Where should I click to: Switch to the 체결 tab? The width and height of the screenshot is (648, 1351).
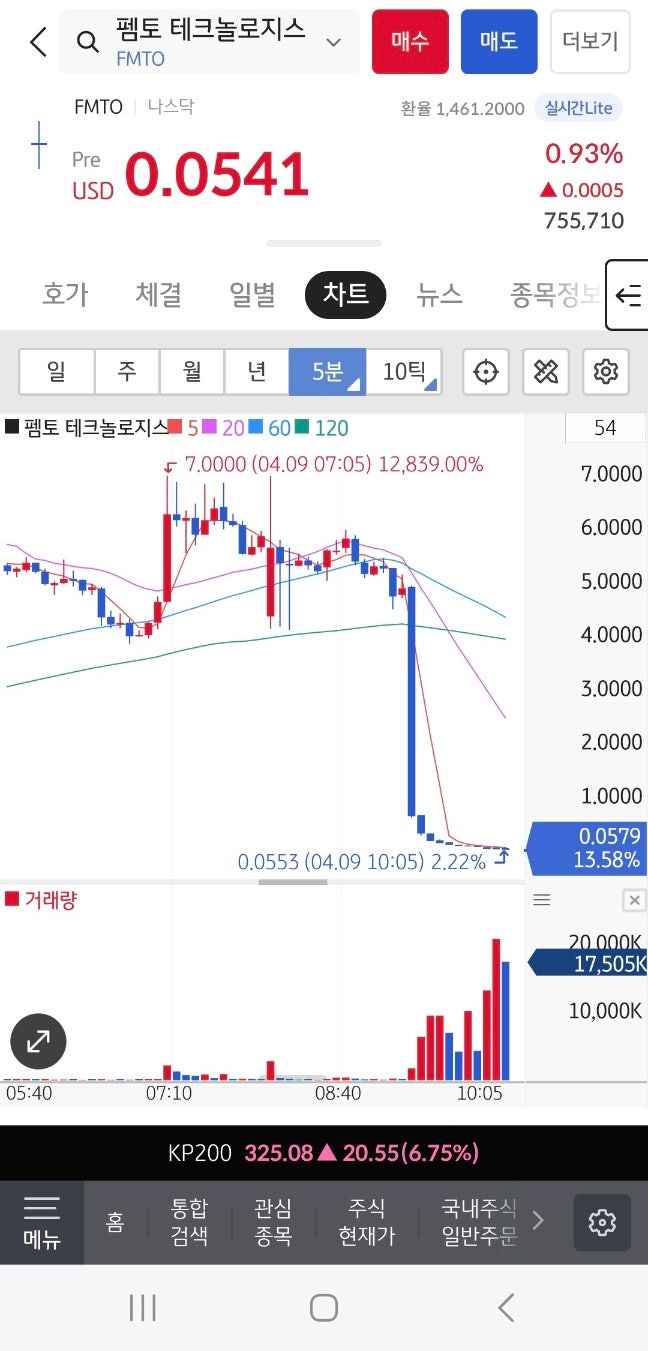click(x=158, y=294)
